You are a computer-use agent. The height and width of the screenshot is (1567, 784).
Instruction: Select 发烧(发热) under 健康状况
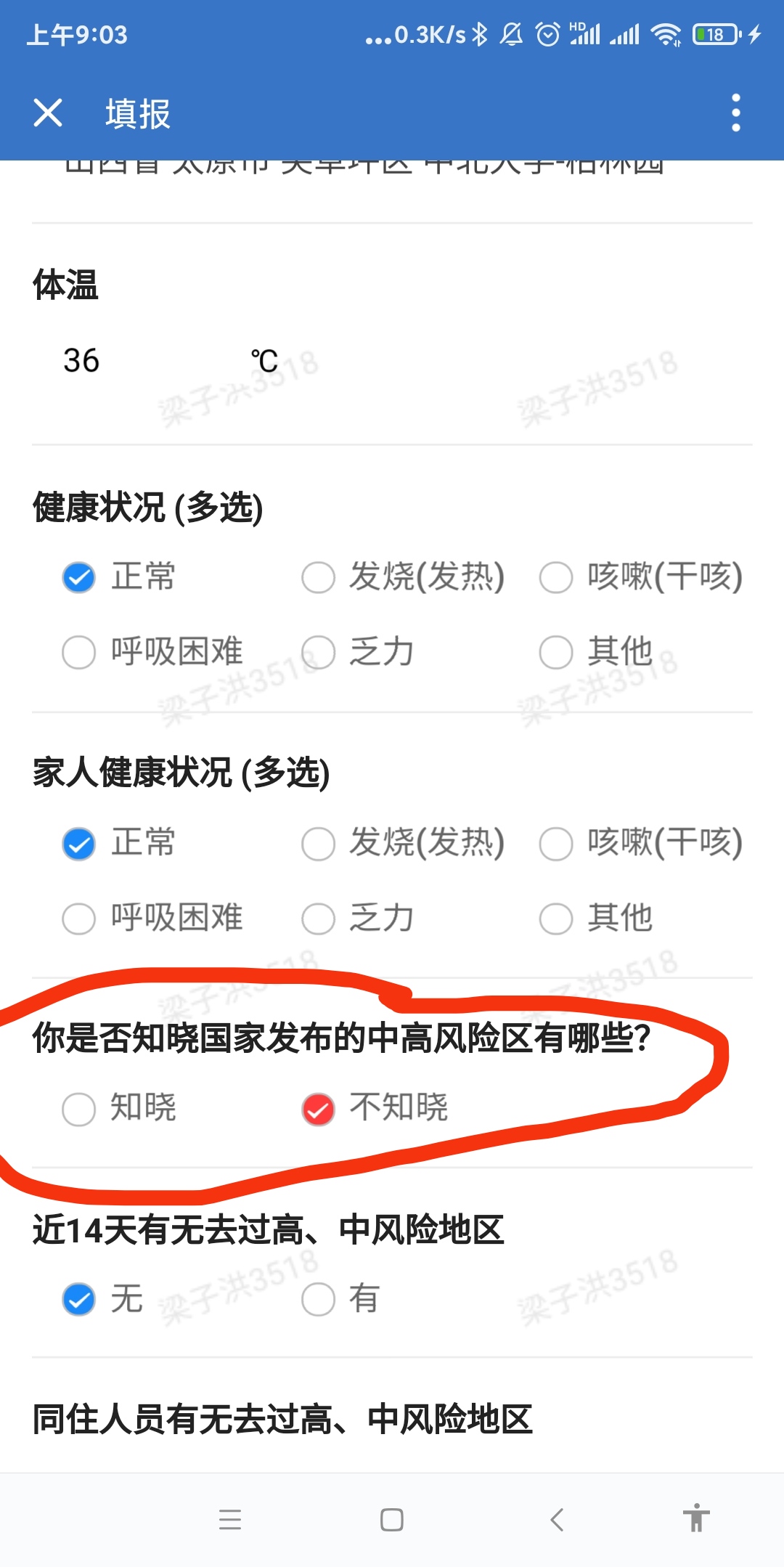pyautogui.click(x=403, y=578)
